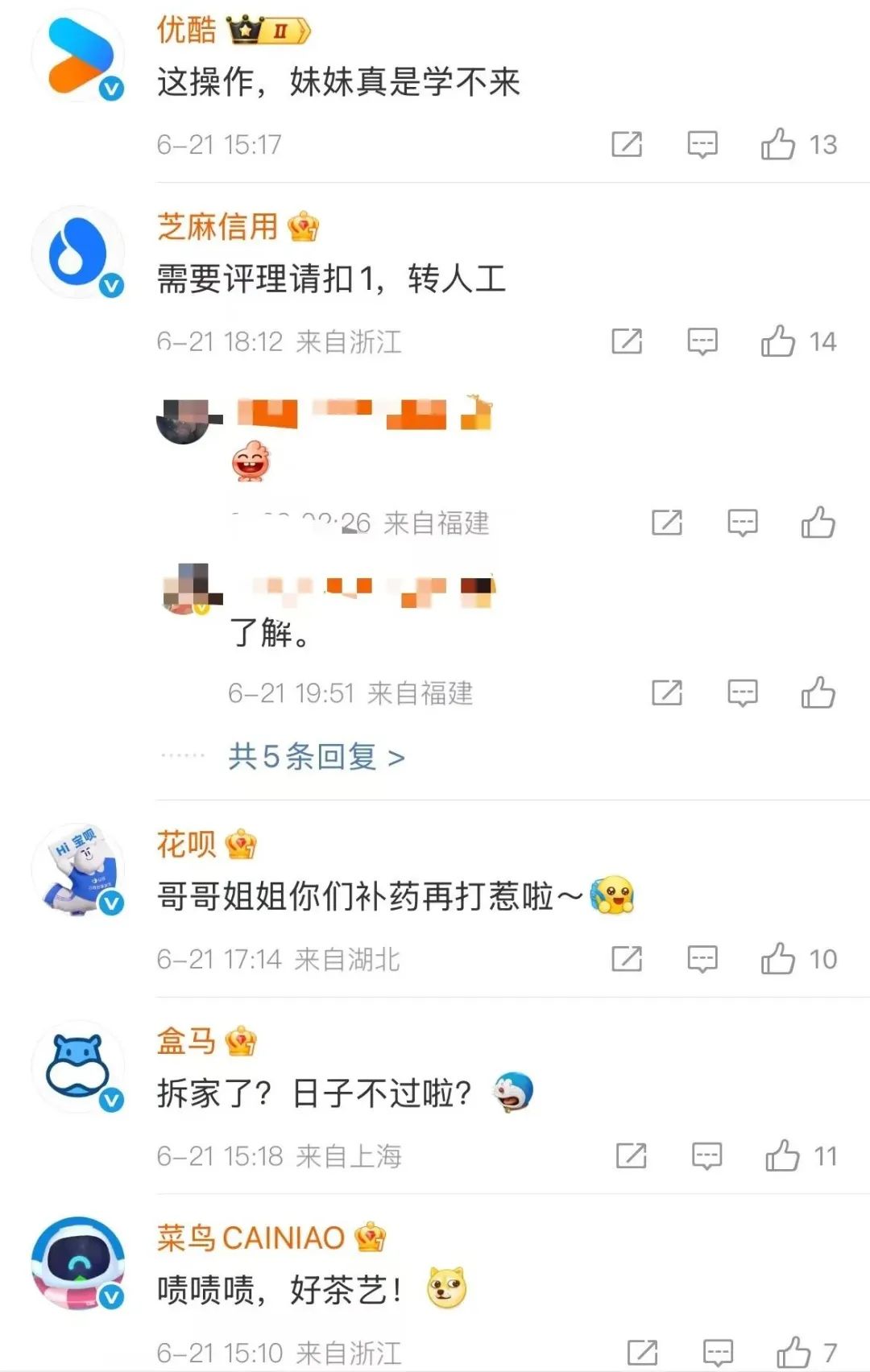The height and width of the screenshot is (1372, 870).
Task: Like 菜鸟CAINIAO's comment
Action: 793,1353
